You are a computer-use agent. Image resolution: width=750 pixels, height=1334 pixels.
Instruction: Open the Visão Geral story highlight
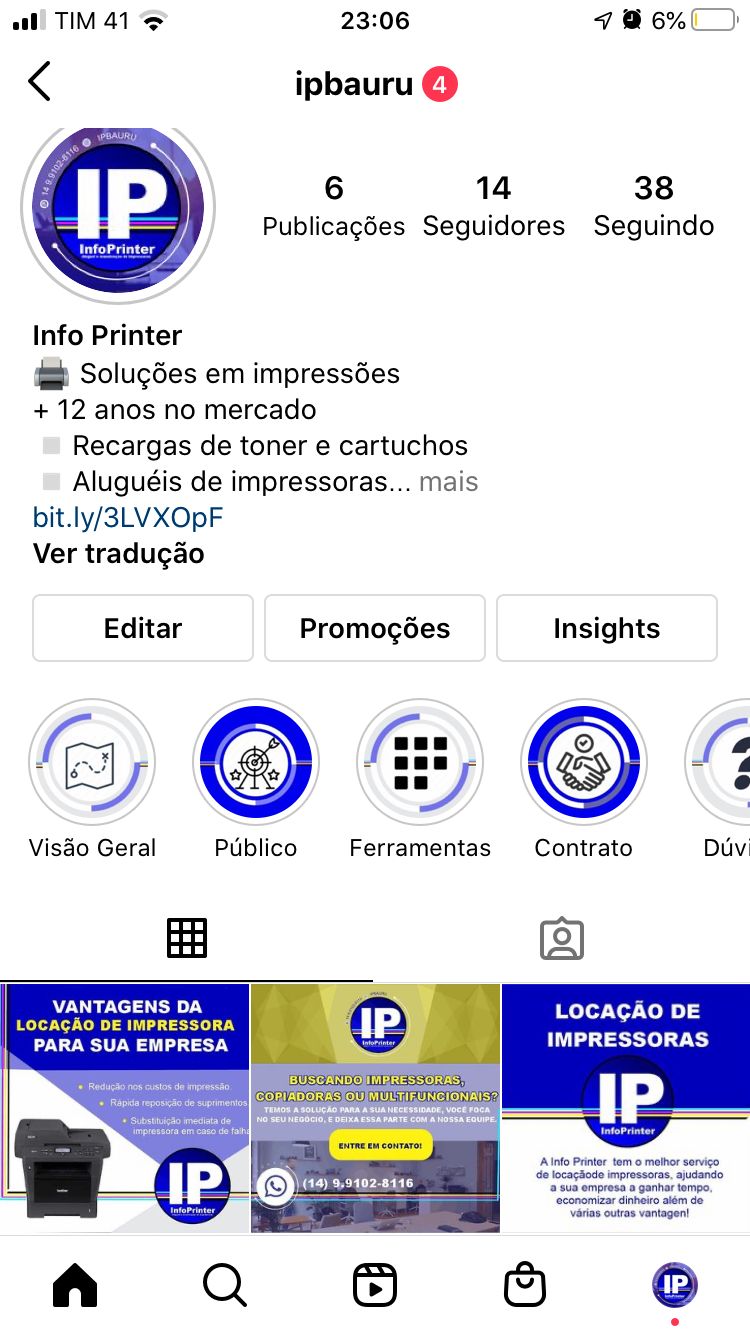tap(92, 762)
